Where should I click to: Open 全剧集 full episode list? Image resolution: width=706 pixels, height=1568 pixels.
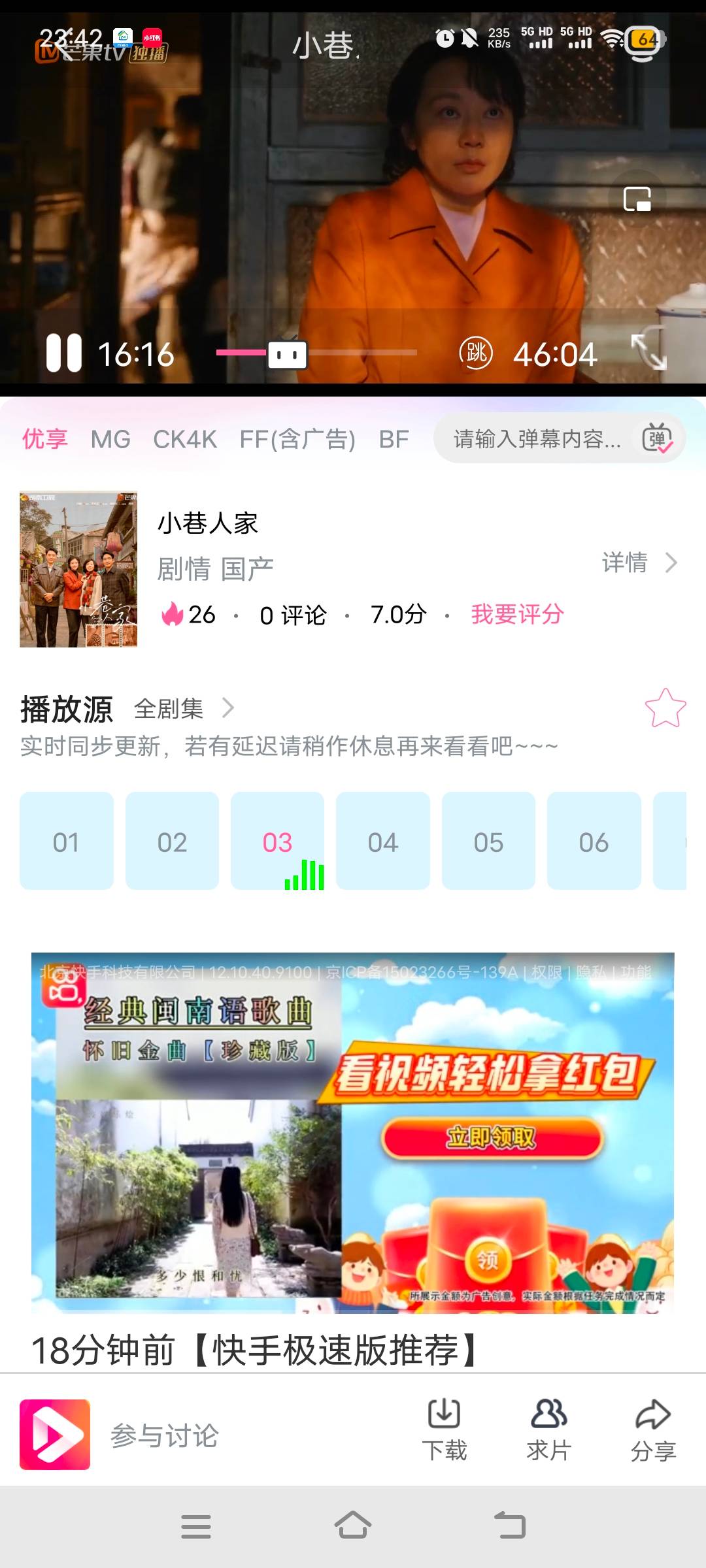tap(183, 708)
